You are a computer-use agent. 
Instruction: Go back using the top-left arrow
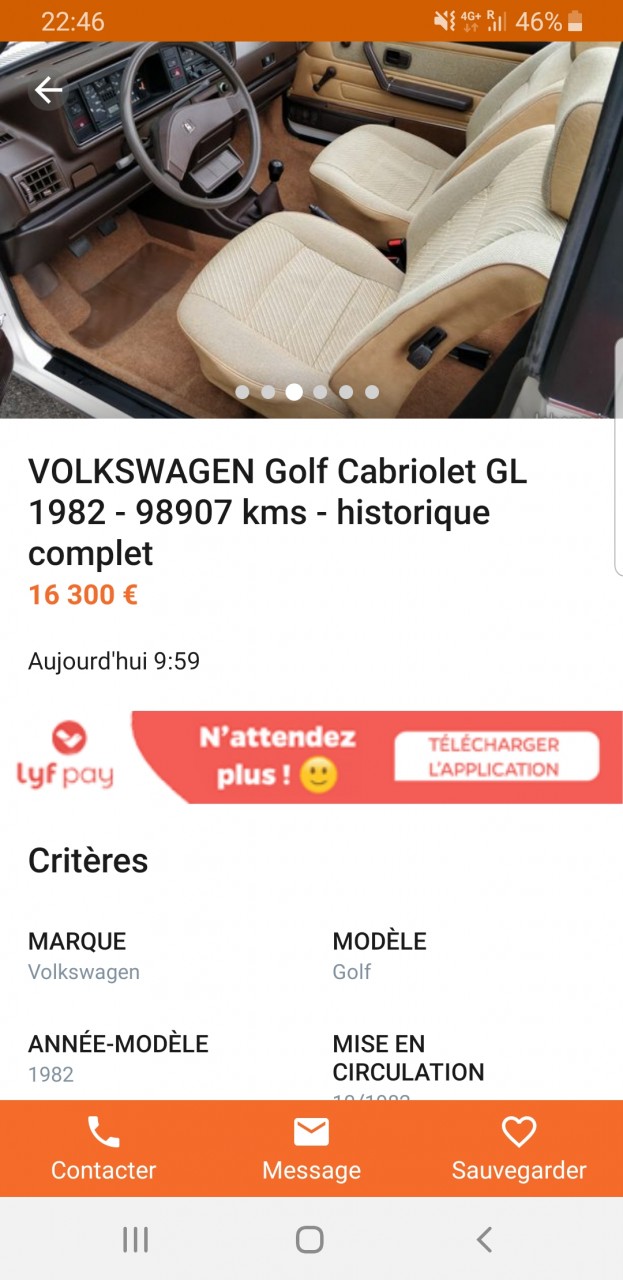click(x=48, y=91)
